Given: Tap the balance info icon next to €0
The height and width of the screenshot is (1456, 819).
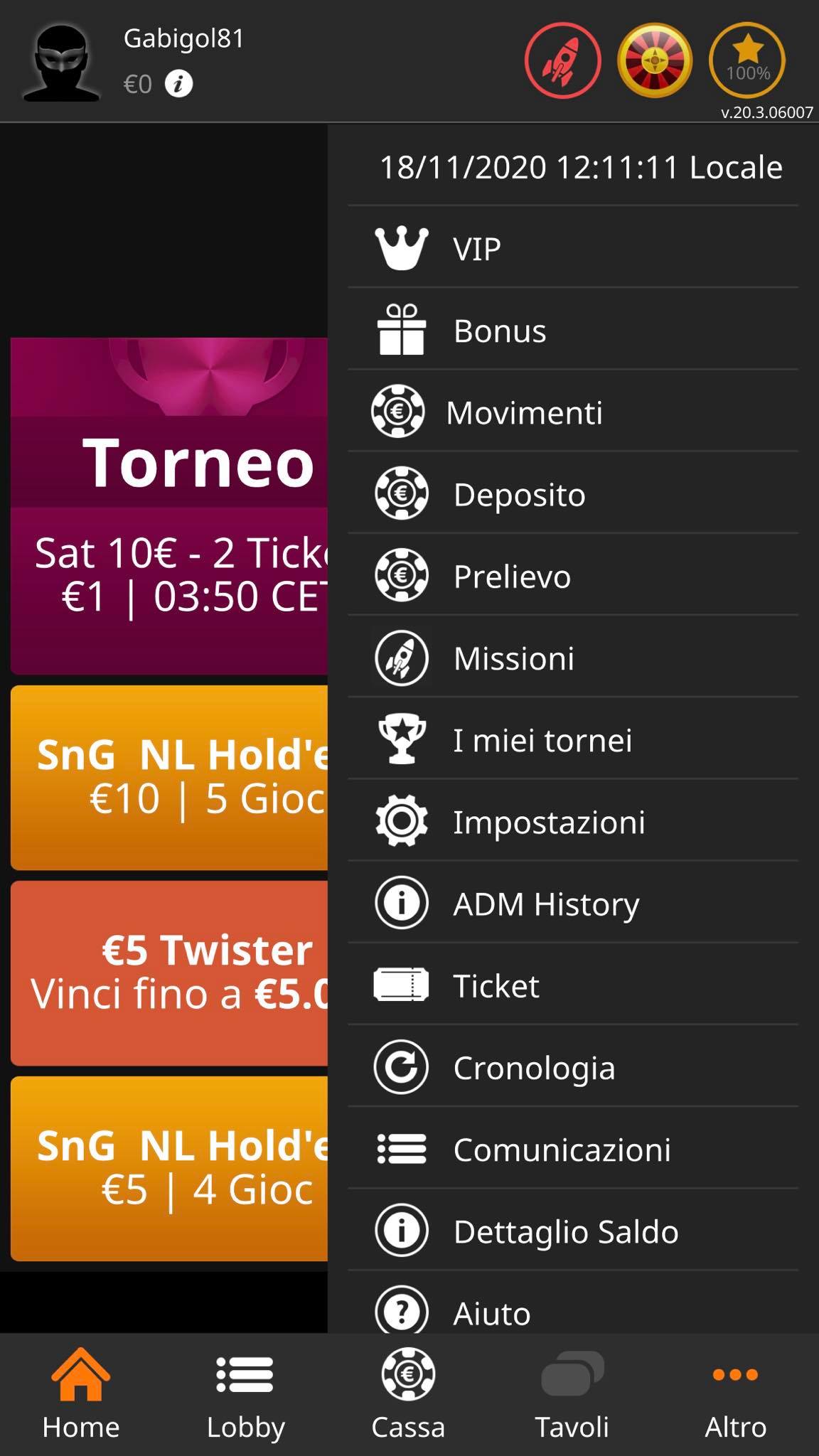Looking at the screenshot, I should (x=178, y=84).
